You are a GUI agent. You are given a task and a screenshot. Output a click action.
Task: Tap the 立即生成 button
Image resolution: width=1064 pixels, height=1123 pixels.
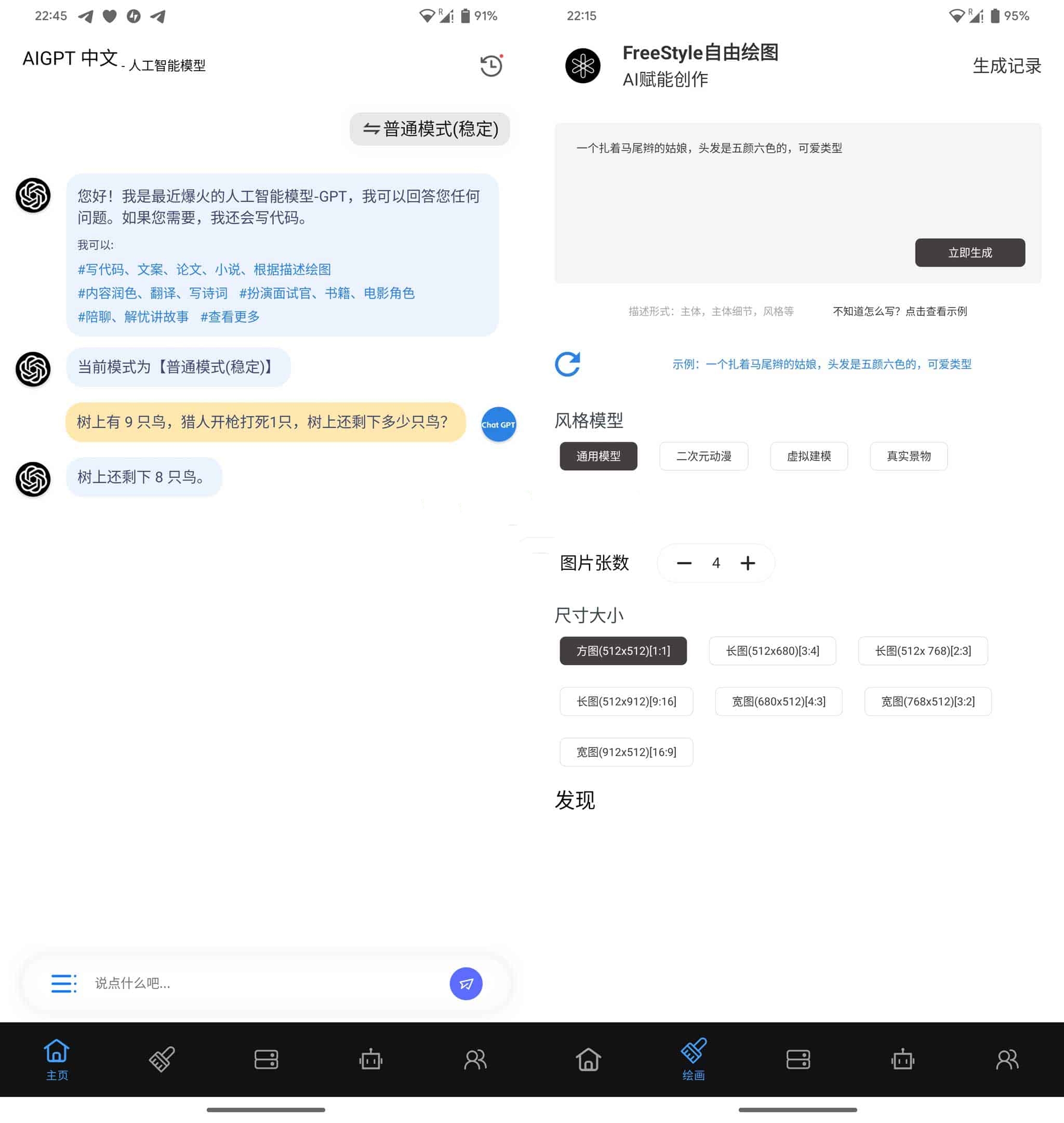click(969, 252)
